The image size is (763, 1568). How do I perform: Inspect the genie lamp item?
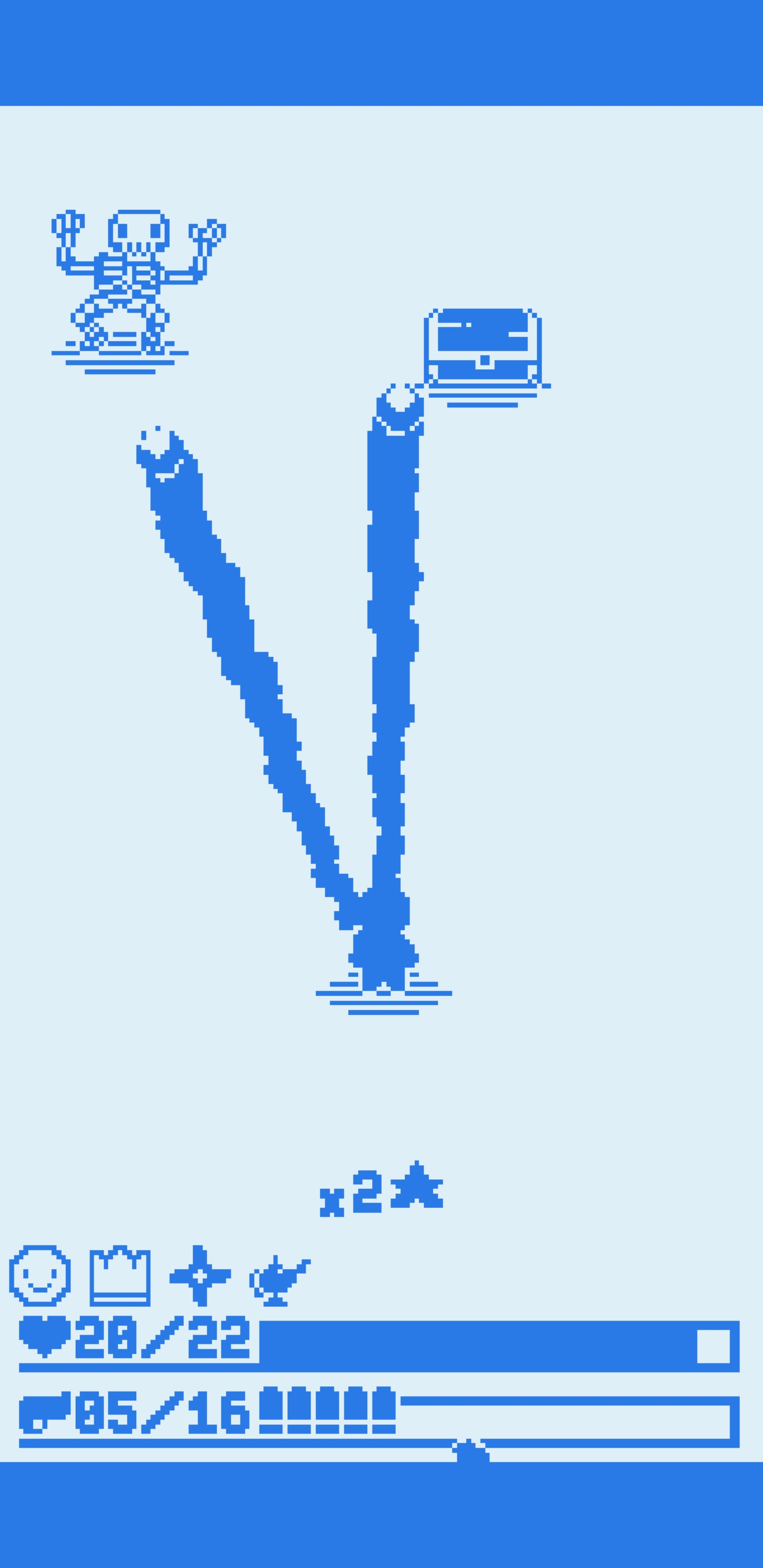(280, 1280)
